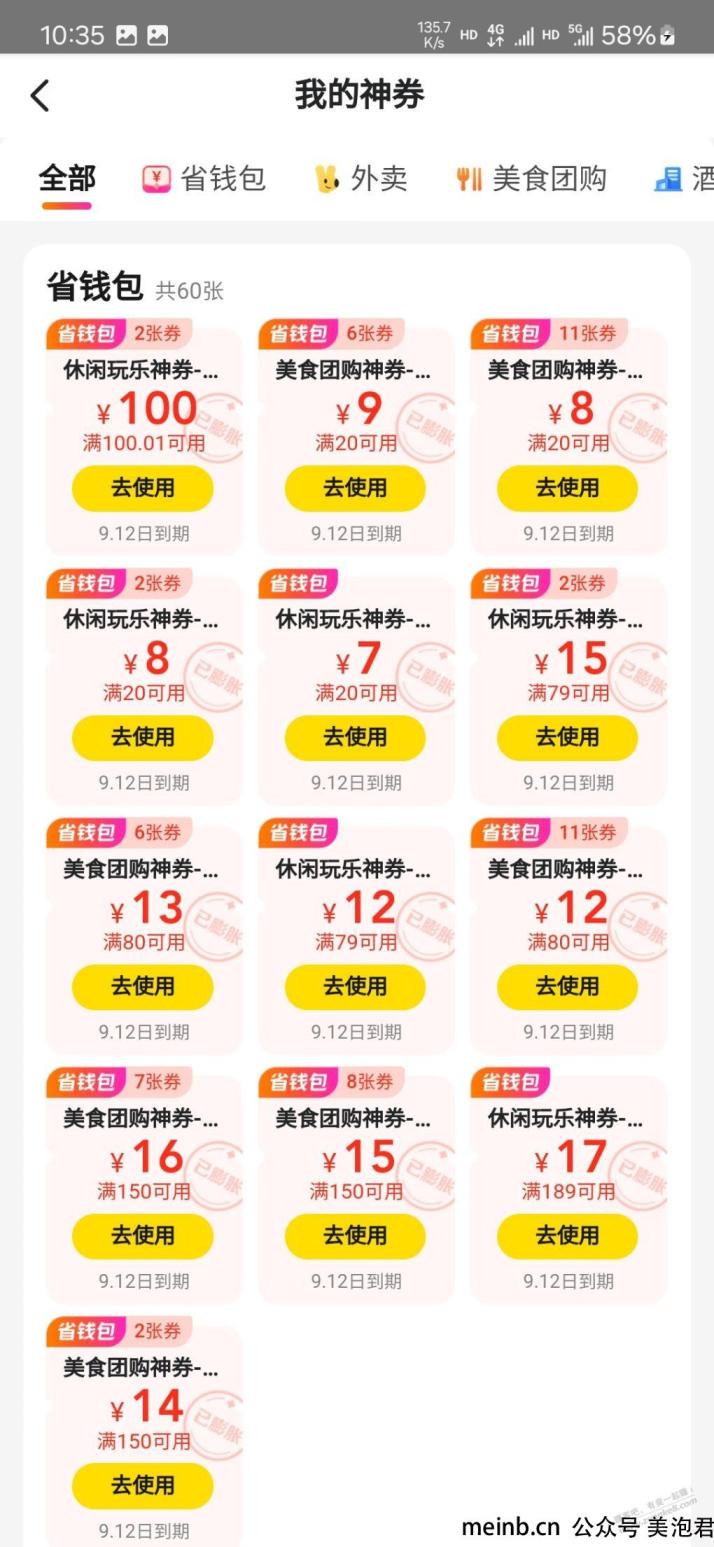Viewport: 714px width, 1547px height.
Task: Switch to the 省钱包 tab
Action: pos(204,179)
